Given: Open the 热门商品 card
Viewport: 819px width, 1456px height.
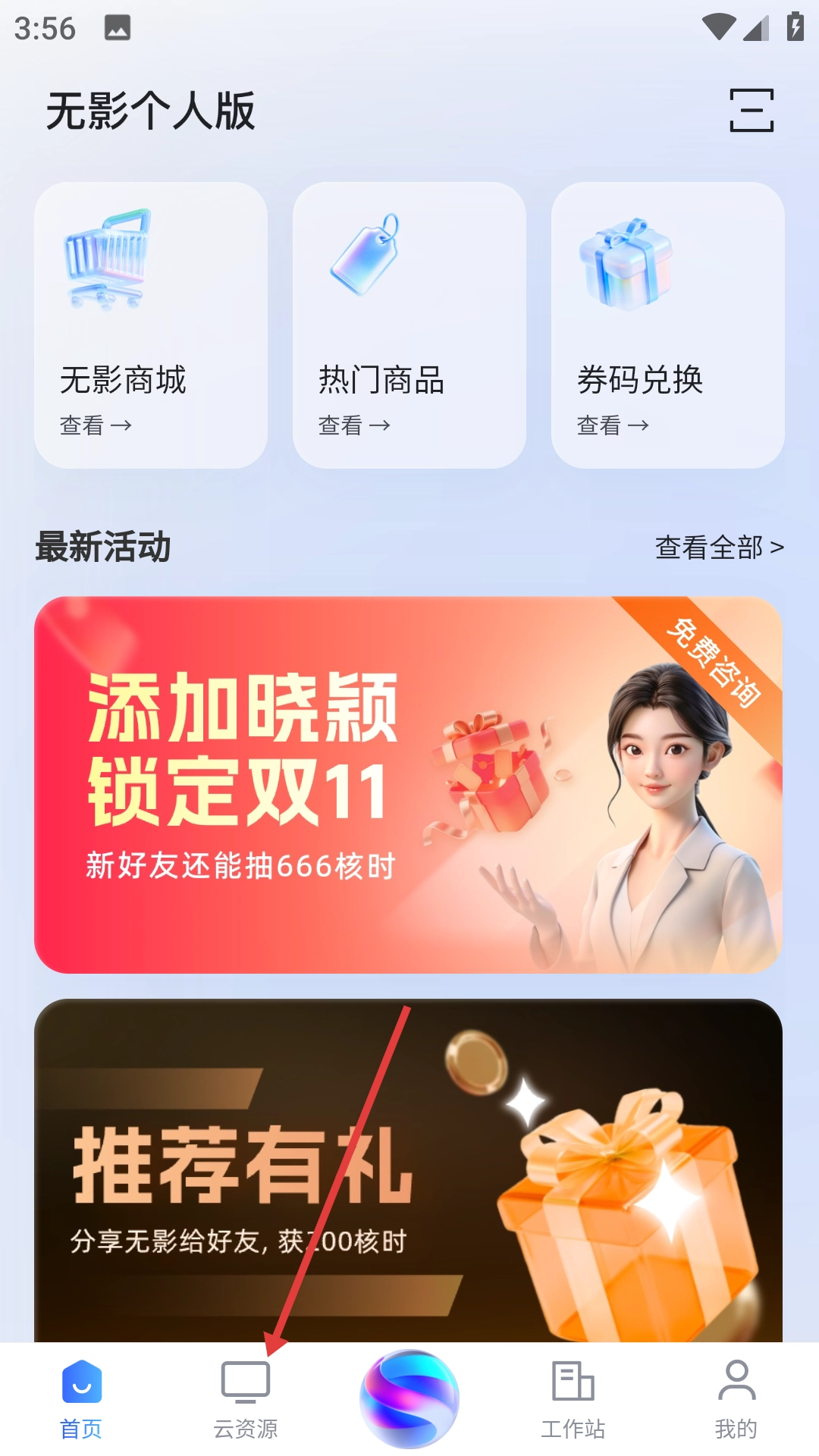Looking at the screenshot, I should (x=409, y=325).
